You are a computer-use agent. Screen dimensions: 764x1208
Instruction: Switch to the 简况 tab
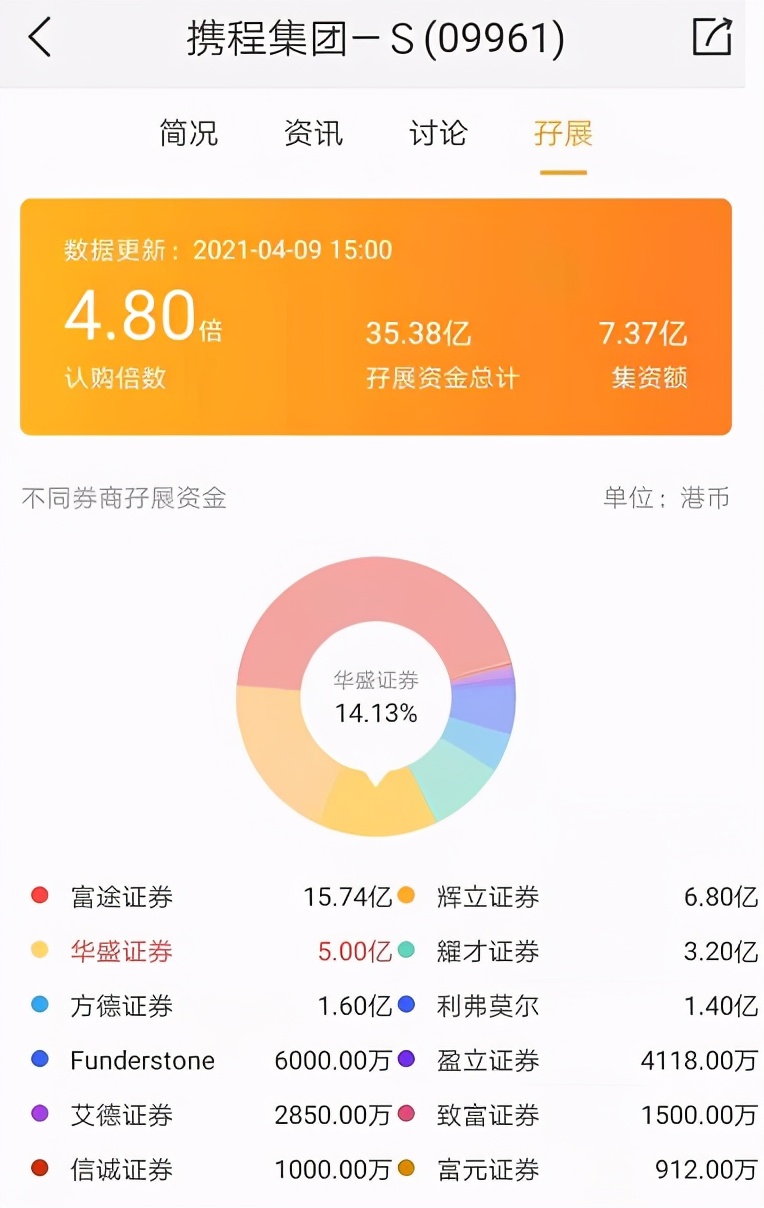(188, 134)
